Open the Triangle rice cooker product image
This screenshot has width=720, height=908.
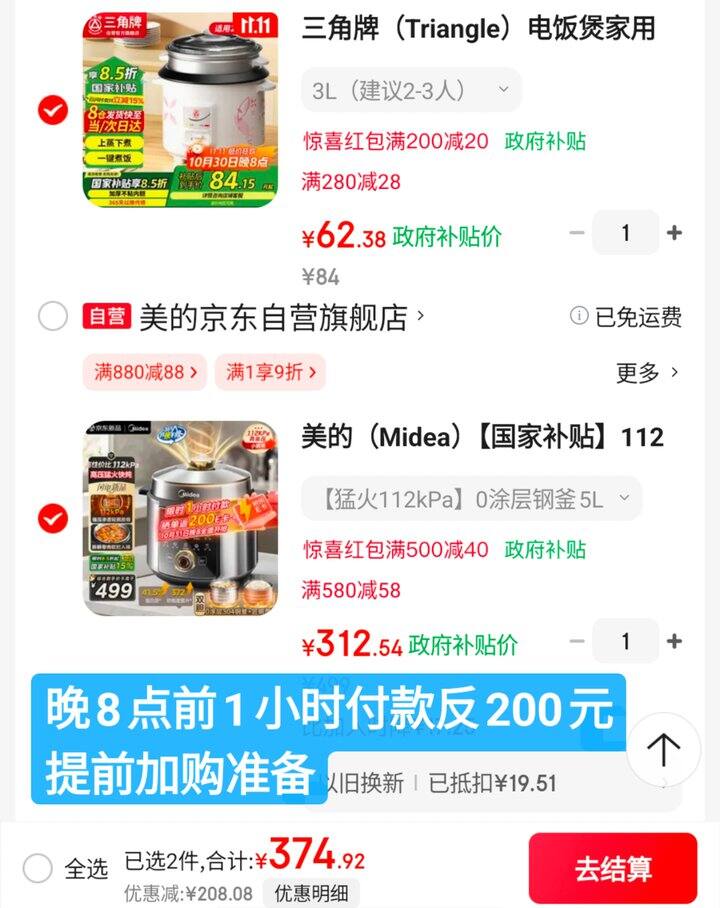[x=180, y=110]
